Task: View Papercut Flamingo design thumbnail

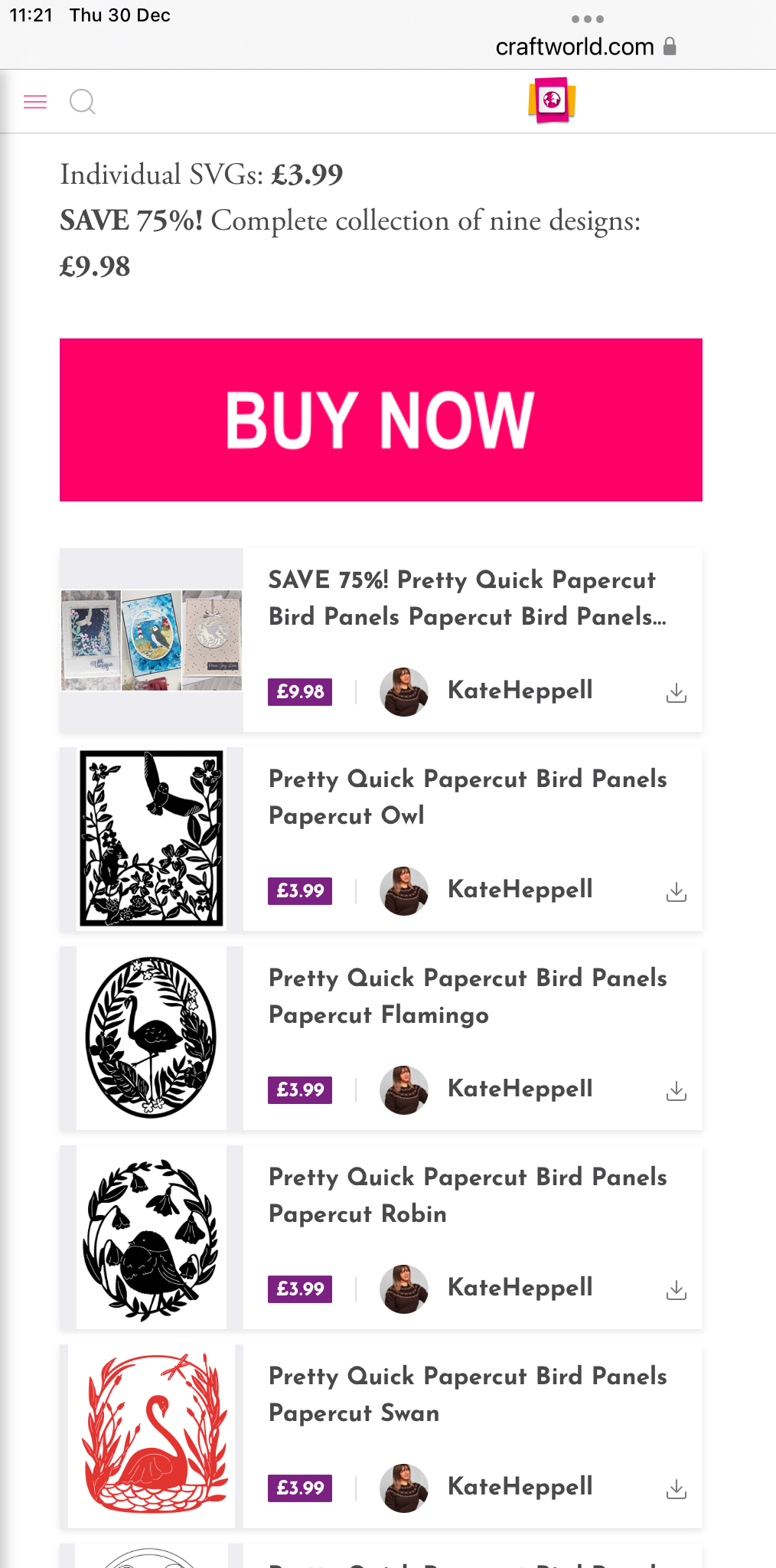Action: click(152, 1037)
